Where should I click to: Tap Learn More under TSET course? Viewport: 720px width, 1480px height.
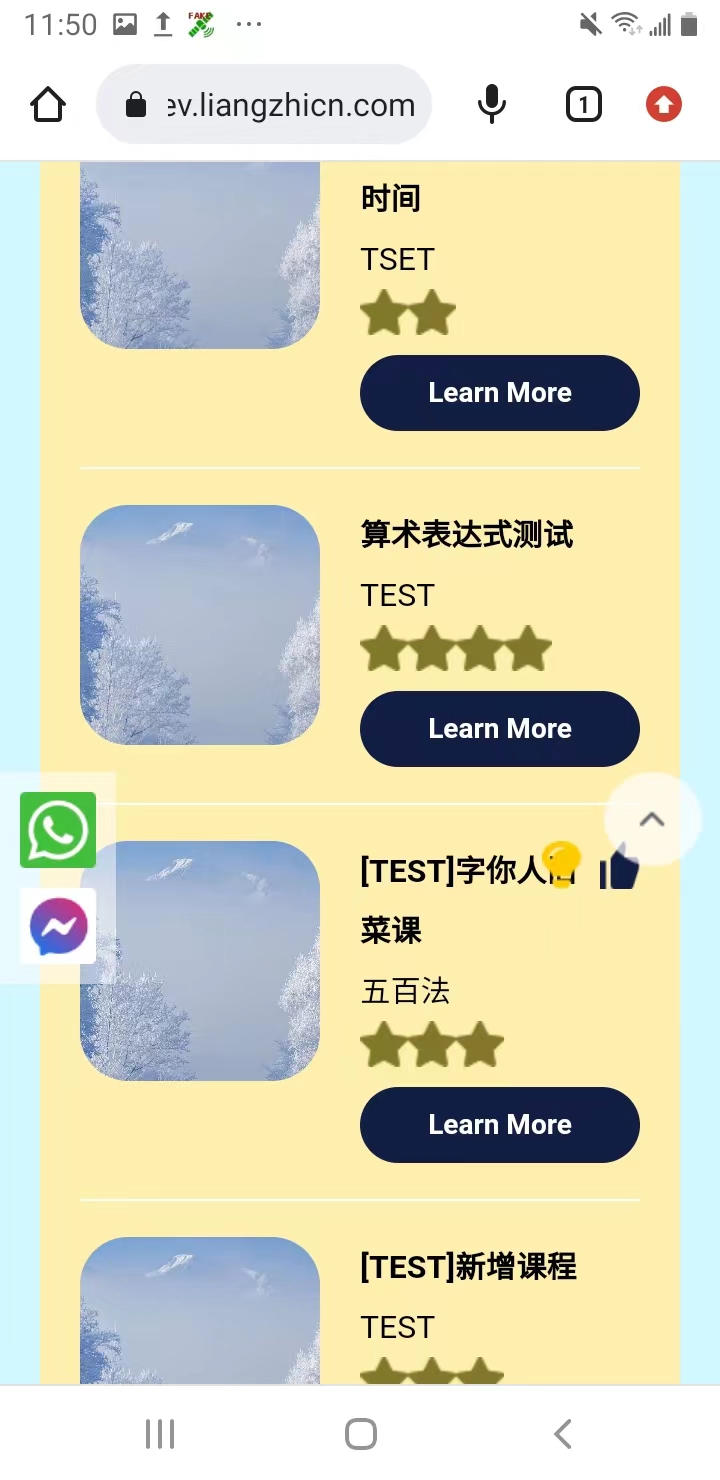(499, 393)
